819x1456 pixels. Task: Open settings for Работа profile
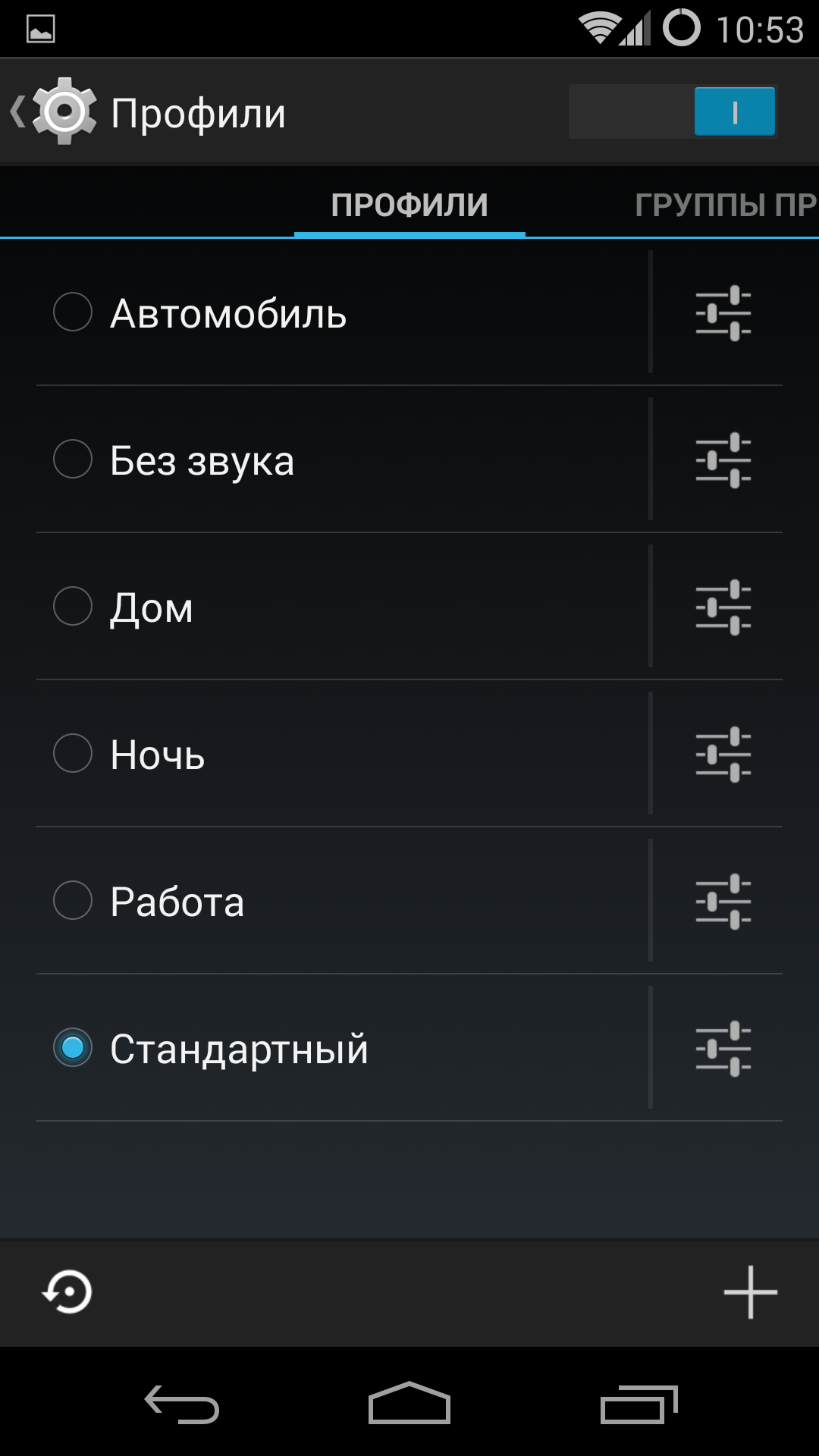(x=723, y=901)
